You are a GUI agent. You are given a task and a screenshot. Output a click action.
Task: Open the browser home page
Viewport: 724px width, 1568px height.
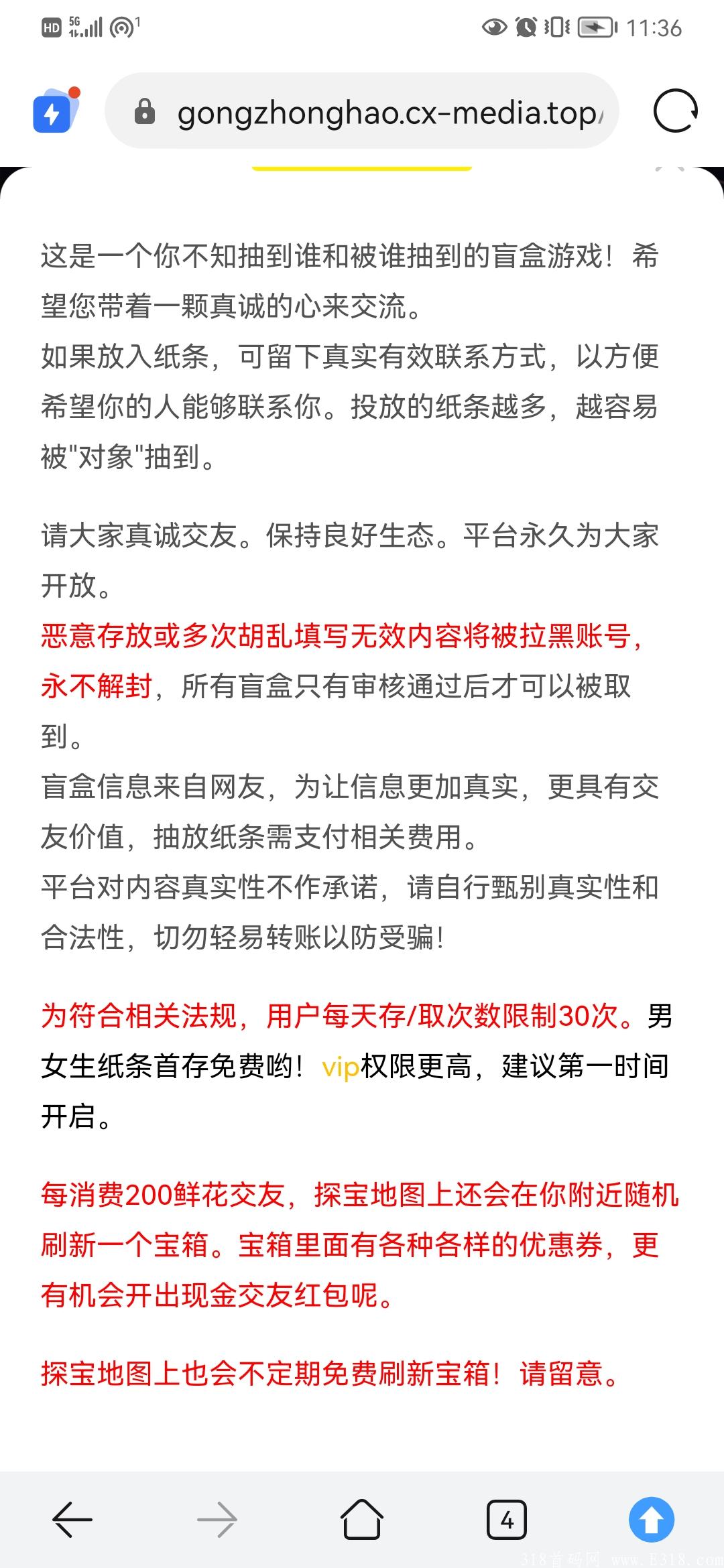click(x=362, y=1519)
